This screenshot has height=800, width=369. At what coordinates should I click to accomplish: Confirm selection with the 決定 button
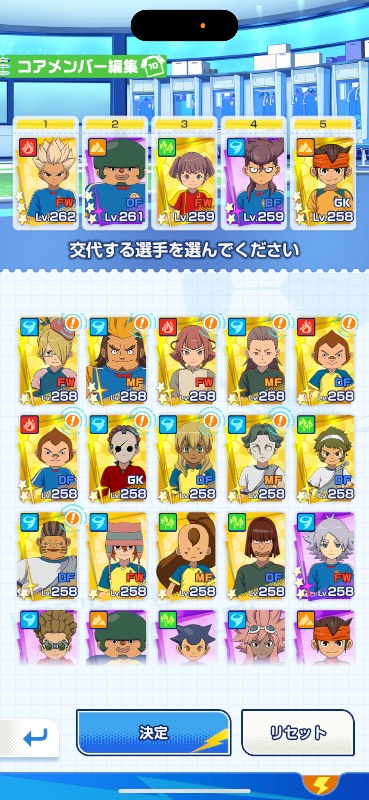[153, 733]
